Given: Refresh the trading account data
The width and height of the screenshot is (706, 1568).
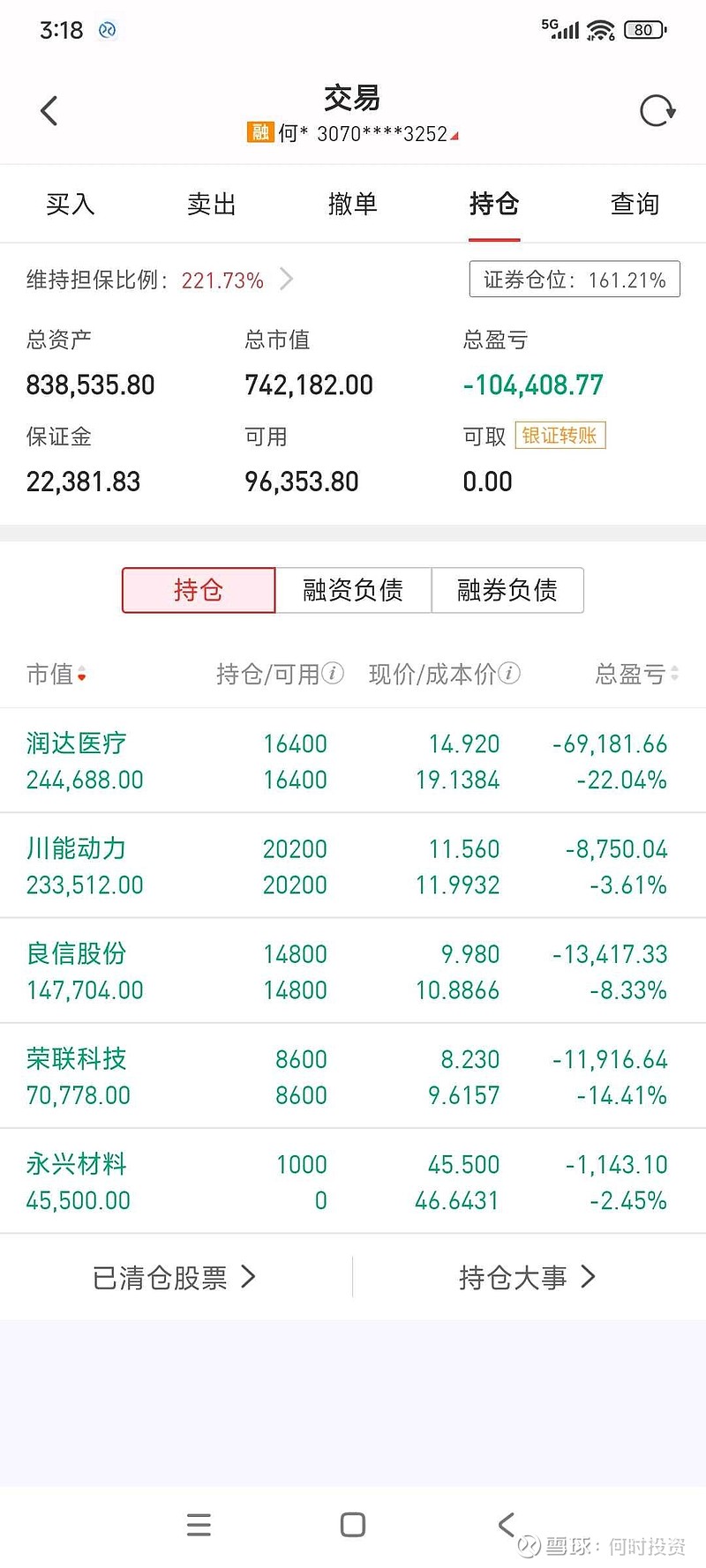Looking at the screenshot, I should pos(657,111).
